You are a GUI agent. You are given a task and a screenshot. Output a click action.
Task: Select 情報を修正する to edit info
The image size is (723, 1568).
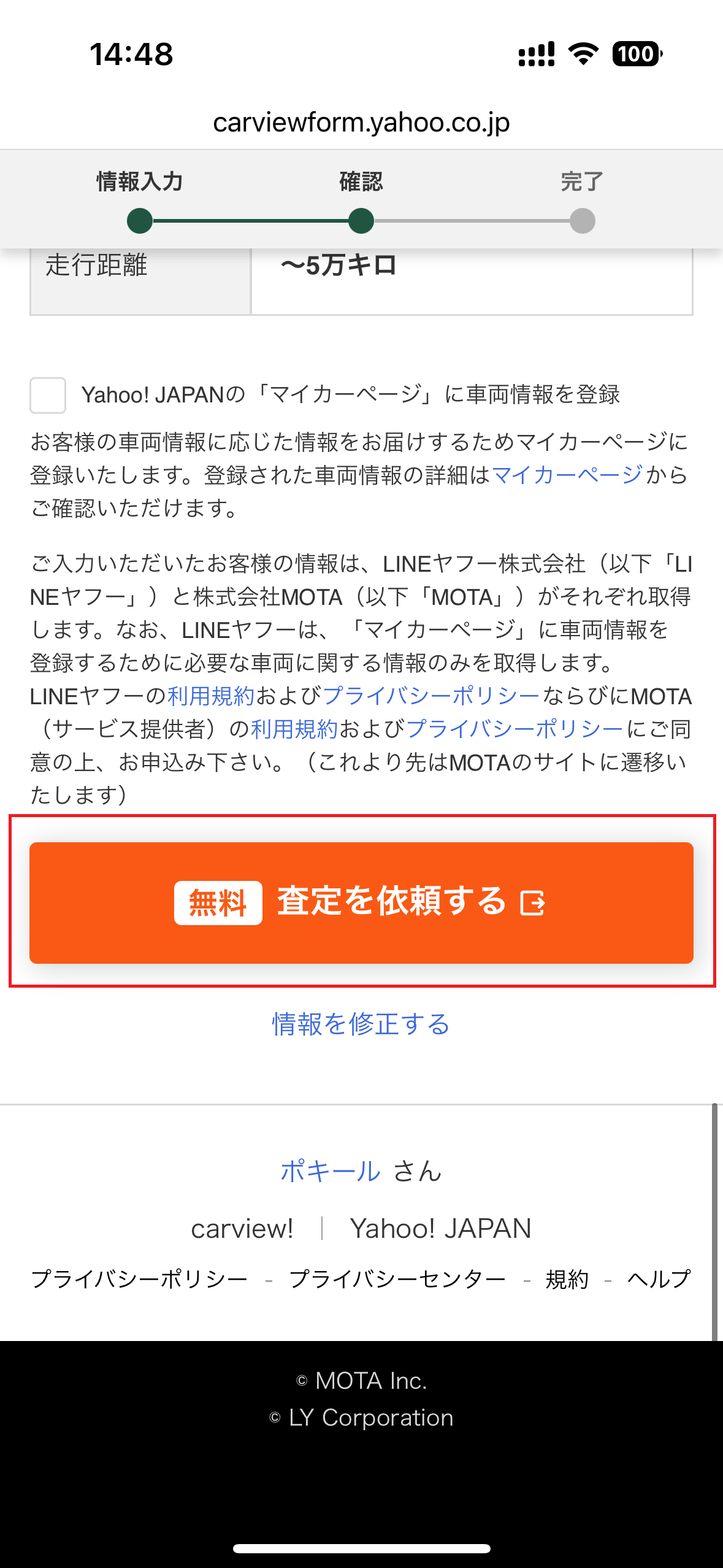tap(361, 1024)
